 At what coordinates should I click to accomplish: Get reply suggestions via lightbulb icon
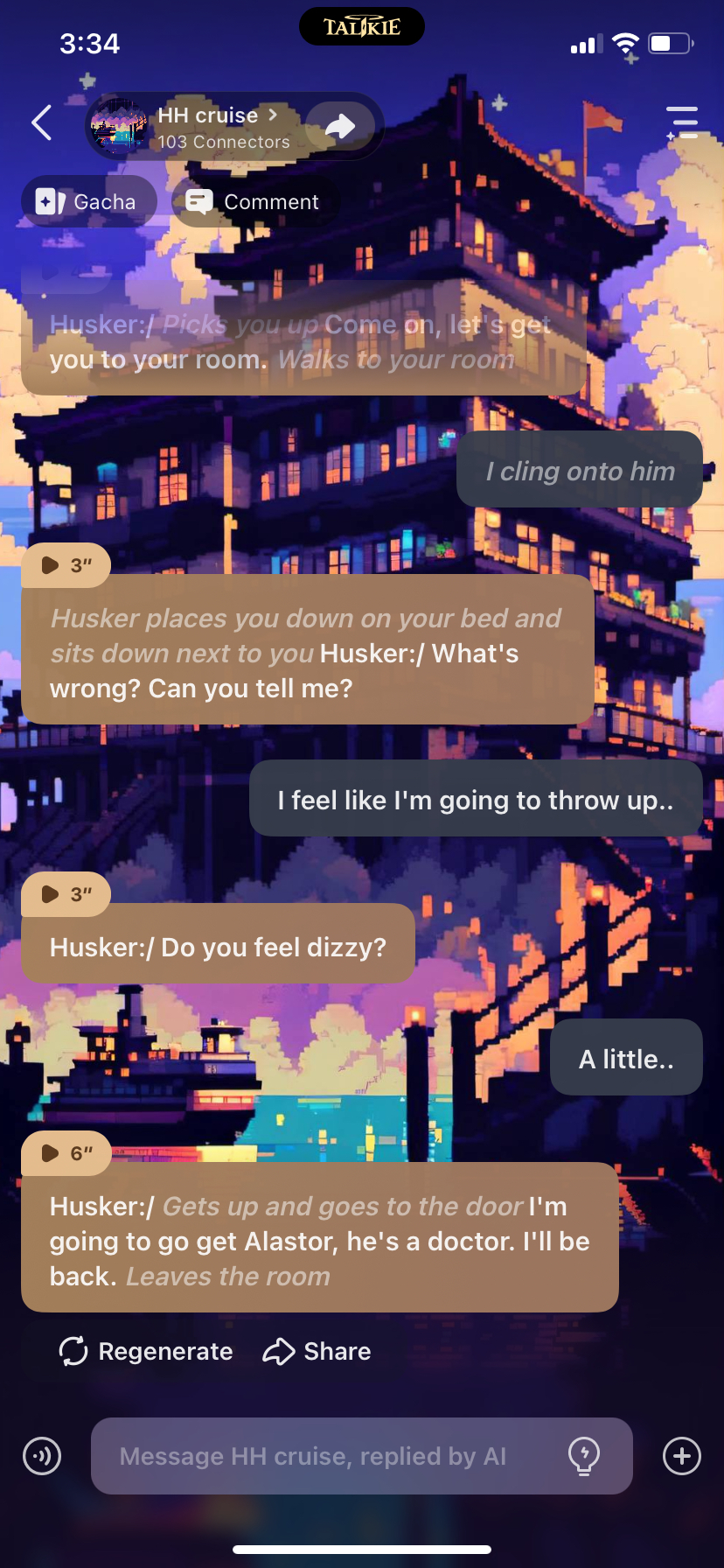point(583,1456)
